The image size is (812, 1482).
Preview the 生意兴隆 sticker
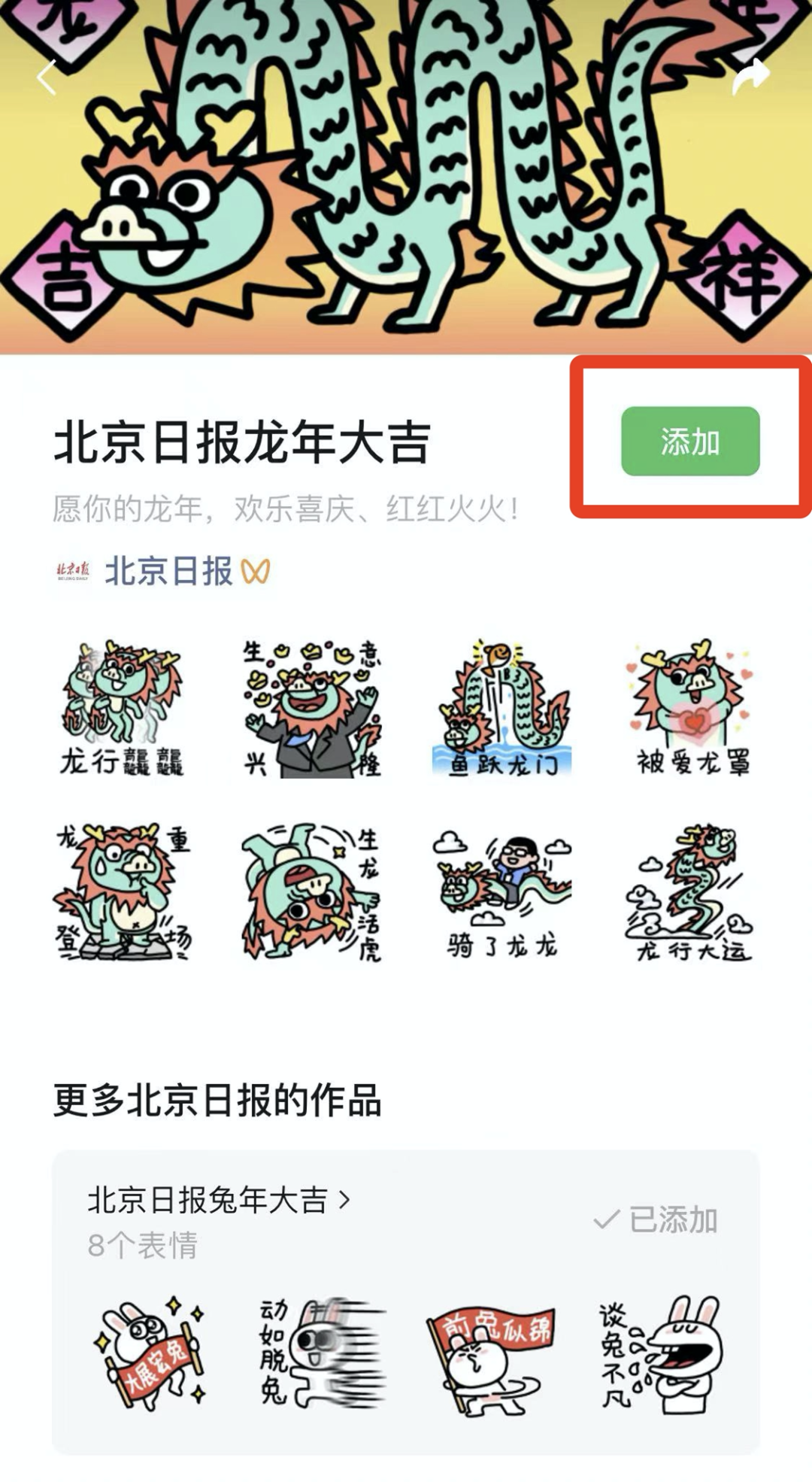coord(311,708)
